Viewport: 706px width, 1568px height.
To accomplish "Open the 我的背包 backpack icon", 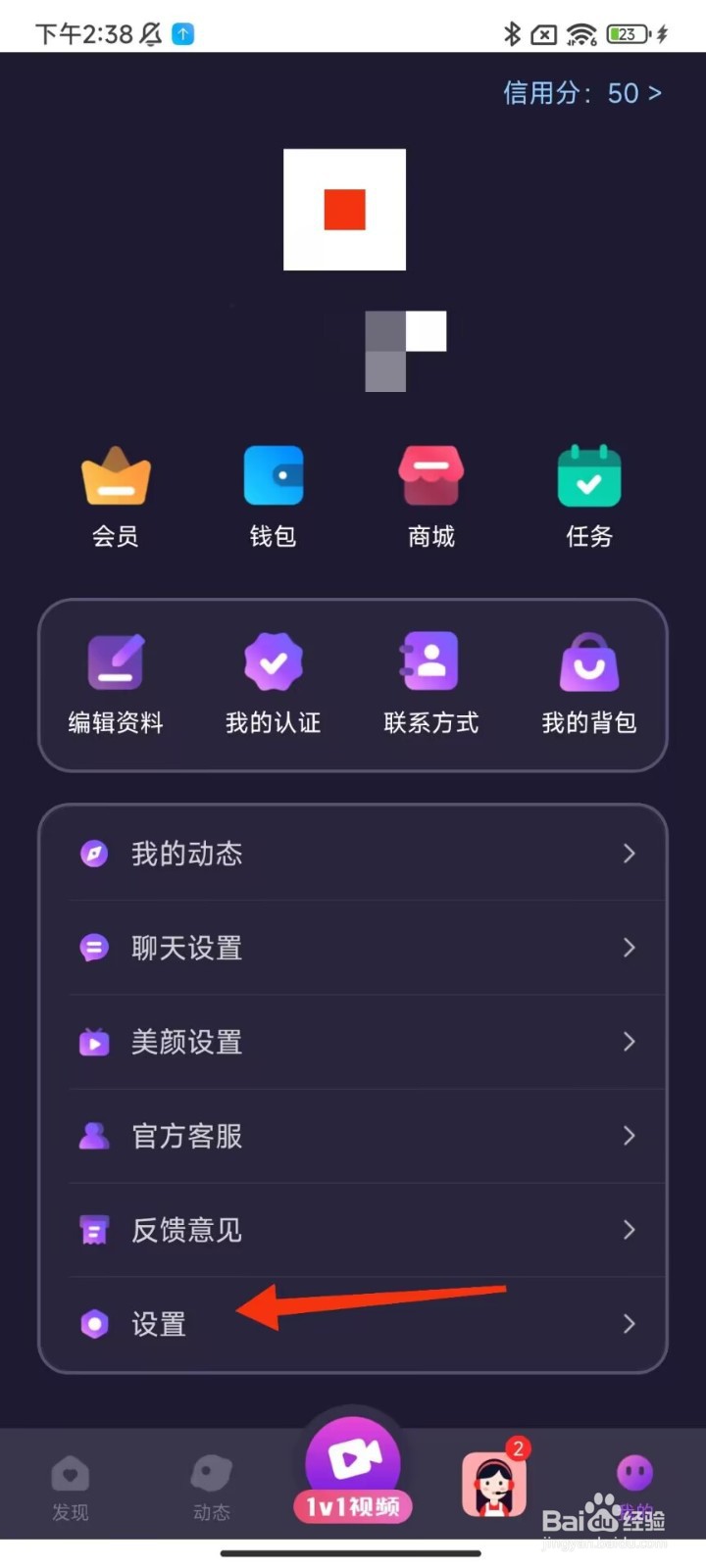I will coord(588,681).
